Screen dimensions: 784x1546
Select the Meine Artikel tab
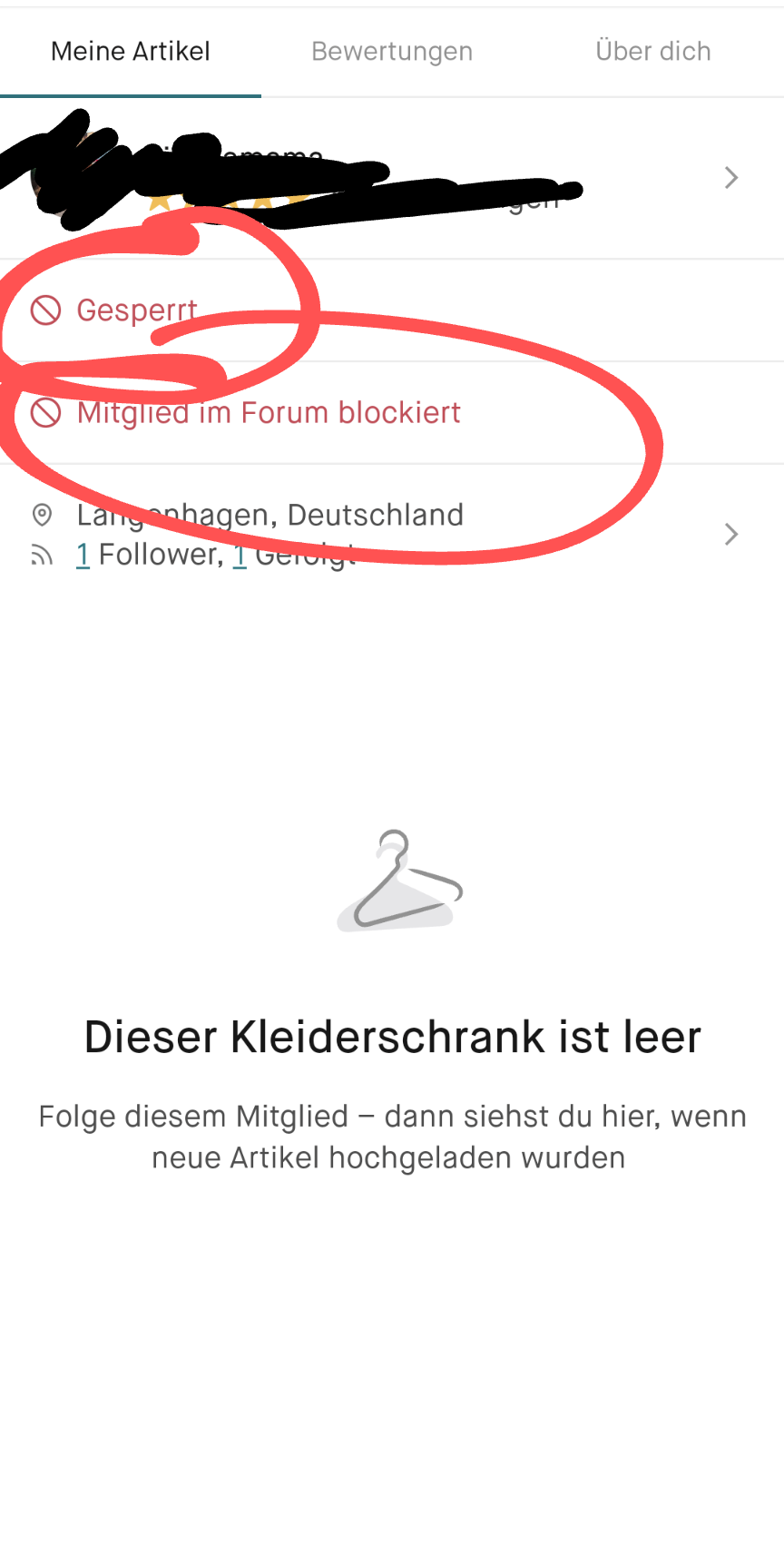coord(130,51)
